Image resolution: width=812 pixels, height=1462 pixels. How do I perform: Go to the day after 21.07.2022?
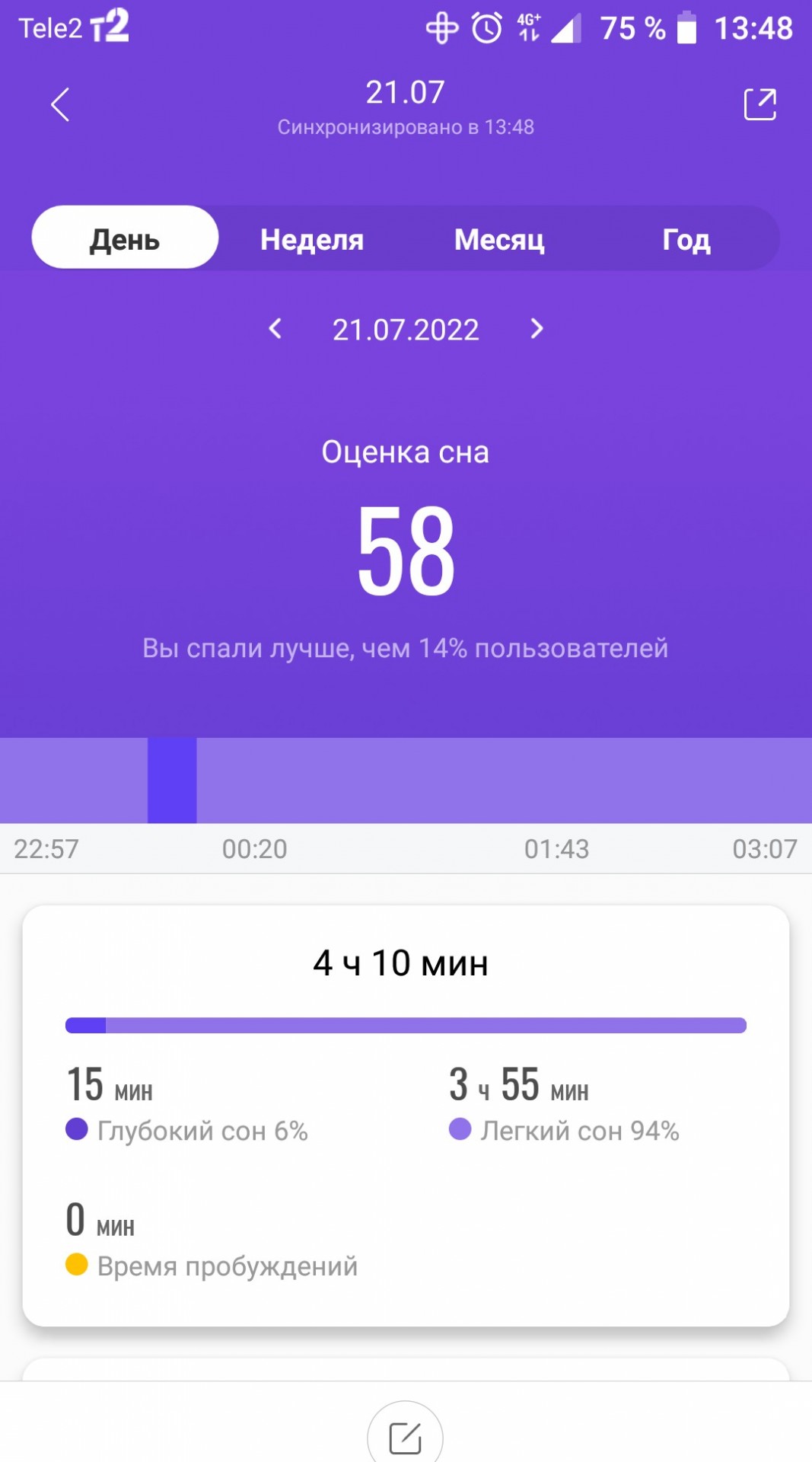(537, 329)
